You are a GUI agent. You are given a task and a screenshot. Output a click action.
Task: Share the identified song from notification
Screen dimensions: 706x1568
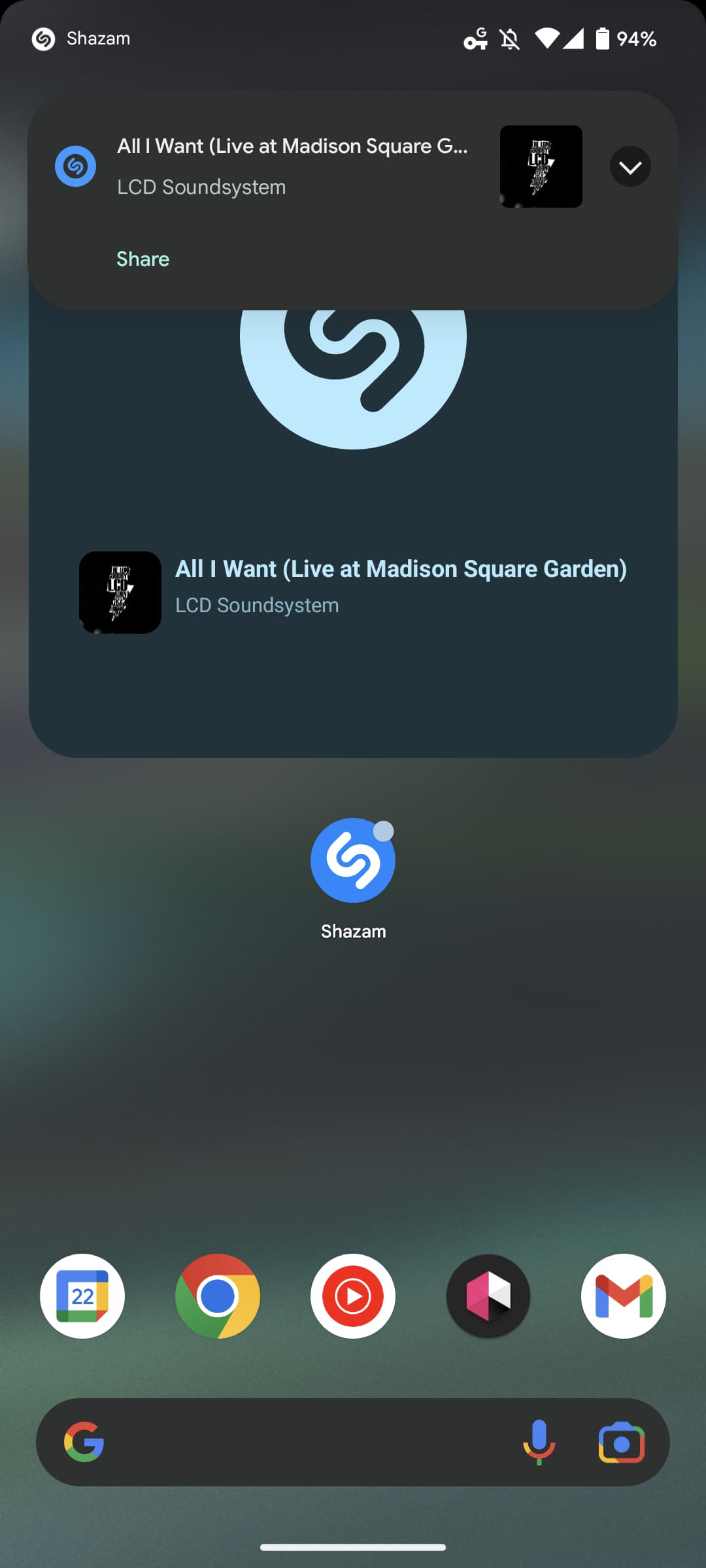(x=143, y=259)
